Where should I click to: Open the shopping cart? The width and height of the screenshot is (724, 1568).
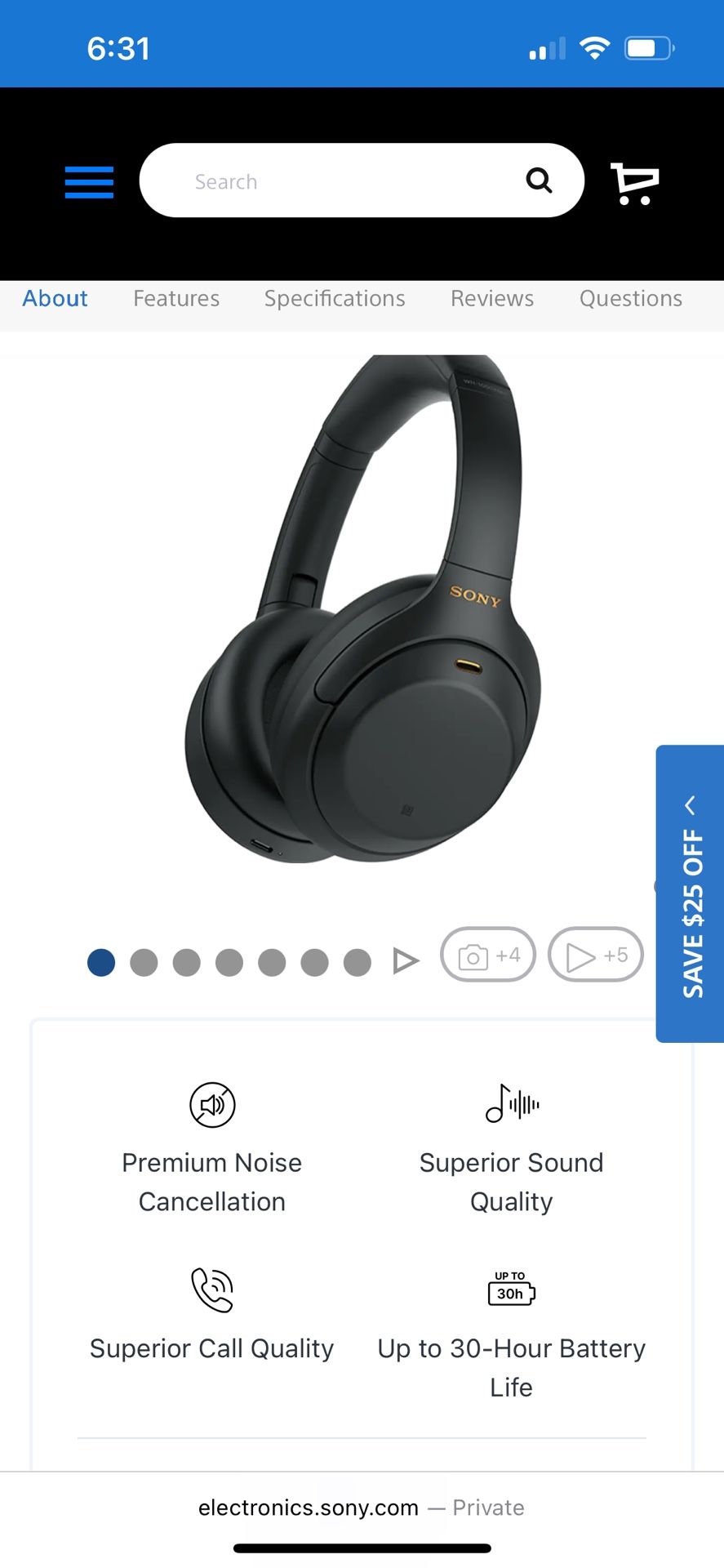[x=634, y=183]
